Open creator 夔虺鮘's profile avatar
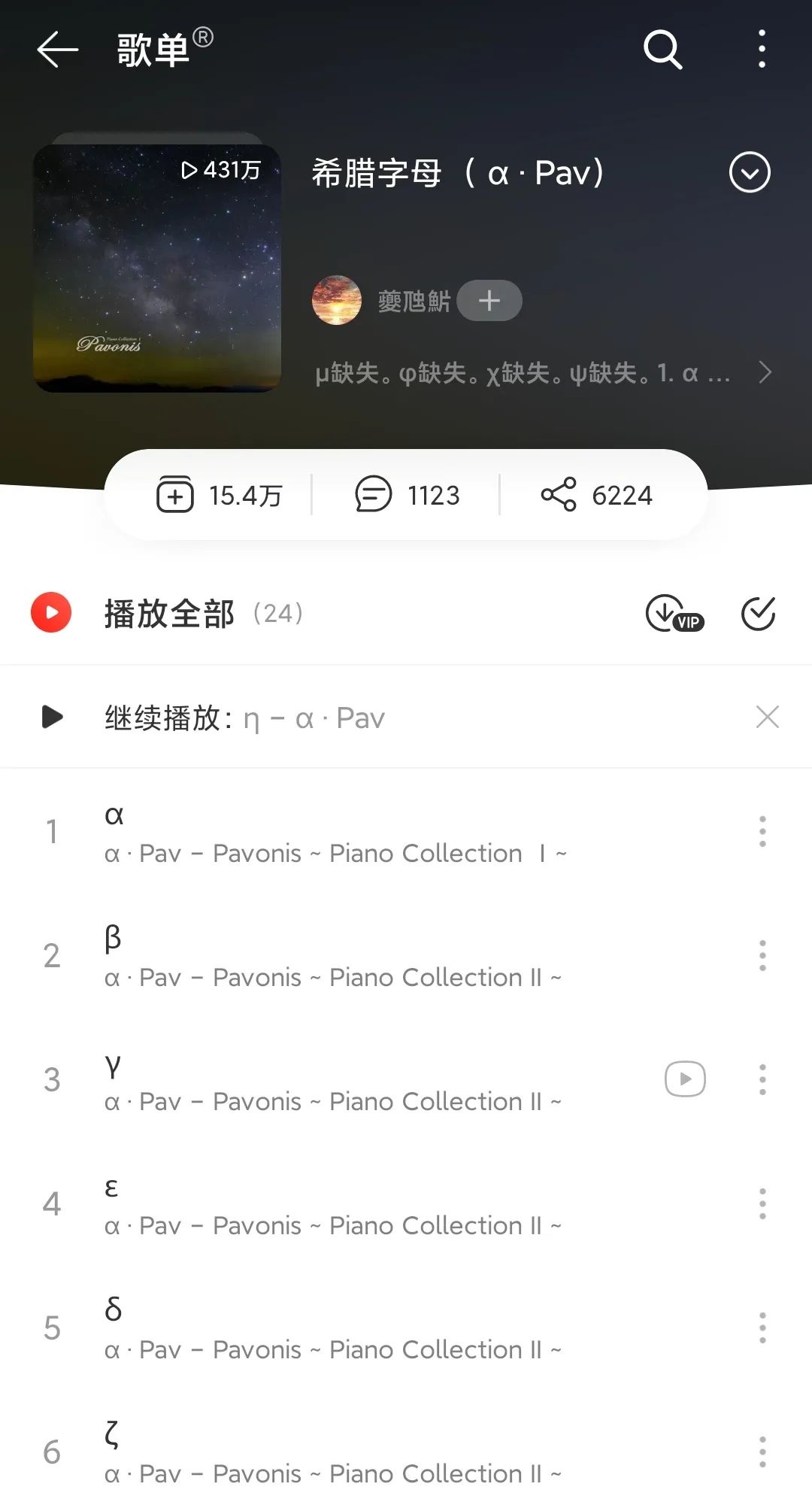The width and height of the screenshot is (812, 1508). tap(336, 300)
